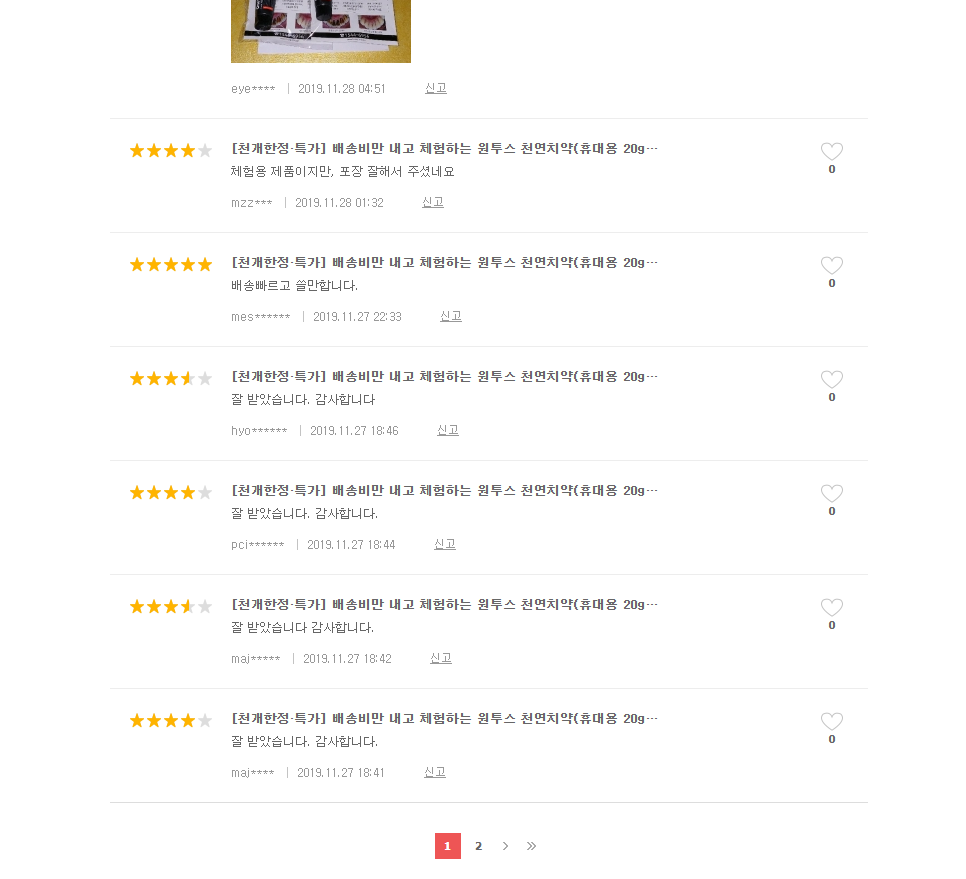Like the review by mzz***
The height and width of the screenshot is (879, 966).
click(x=831, y=152)
